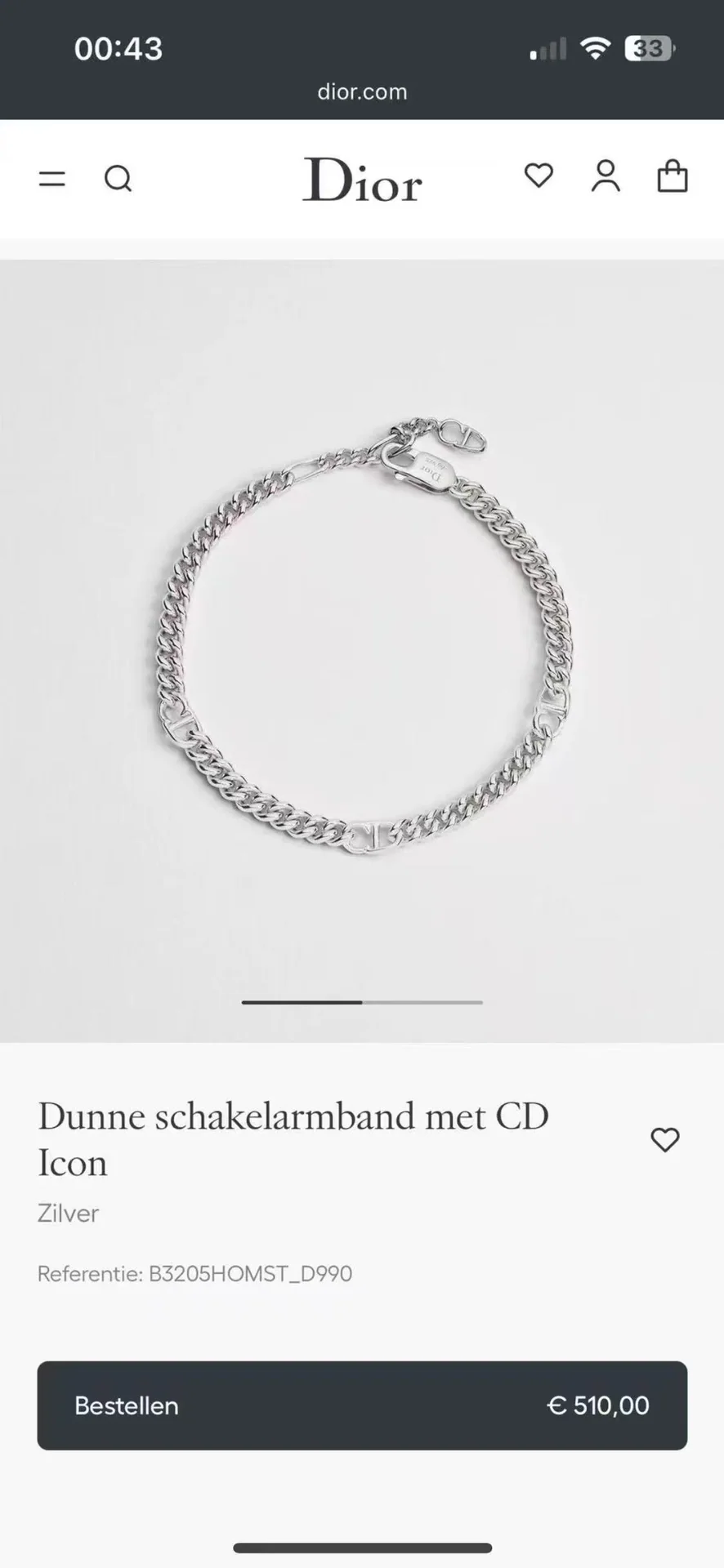Open the account profile icon

point(606,176)
